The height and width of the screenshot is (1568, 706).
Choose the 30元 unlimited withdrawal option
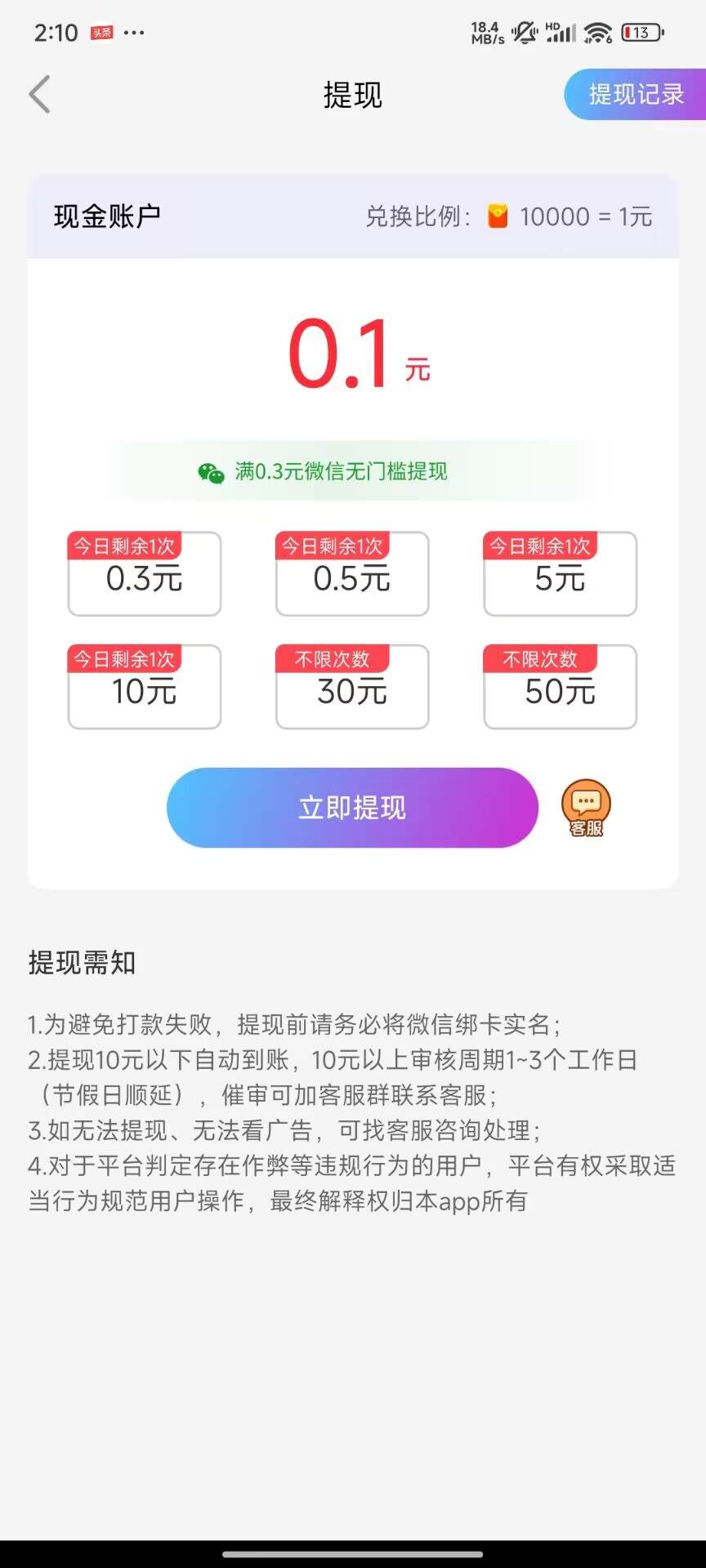(352, 688)
